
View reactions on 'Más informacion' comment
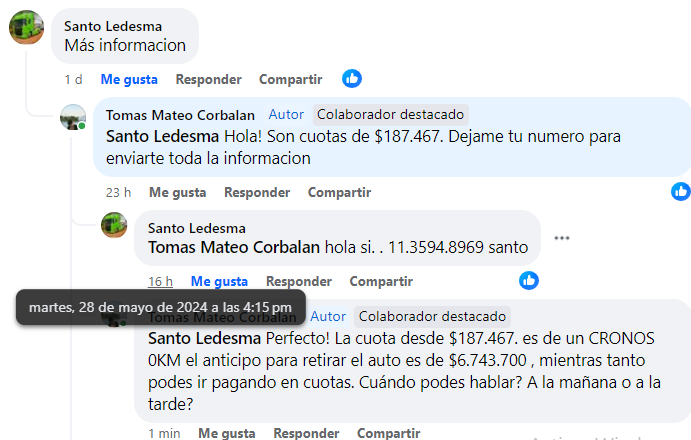click(x=352, y=78)
